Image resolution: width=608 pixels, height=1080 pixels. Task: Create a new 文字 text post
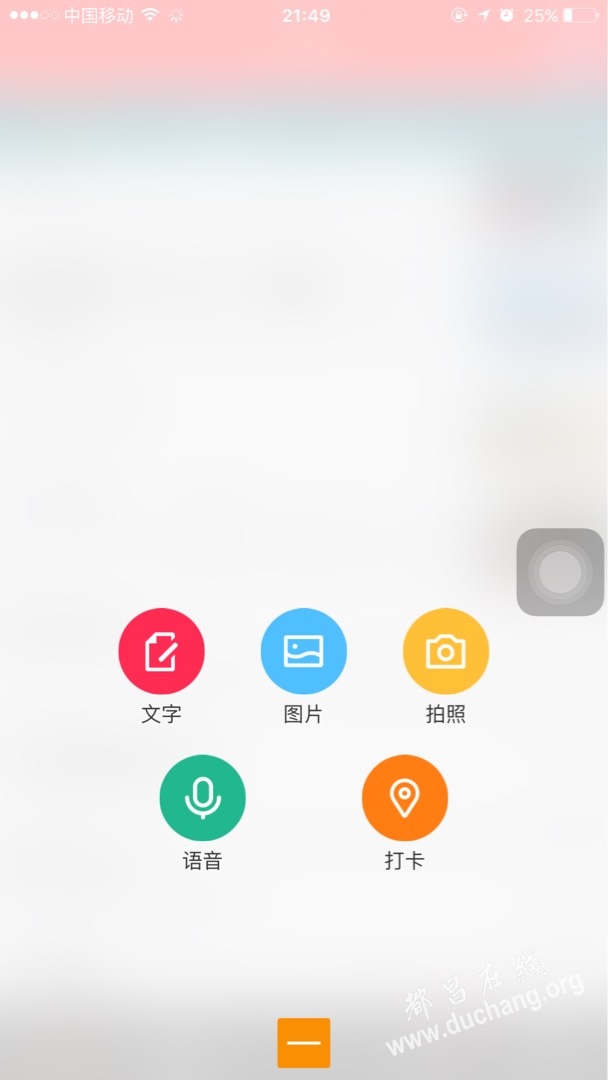point(161,651)
